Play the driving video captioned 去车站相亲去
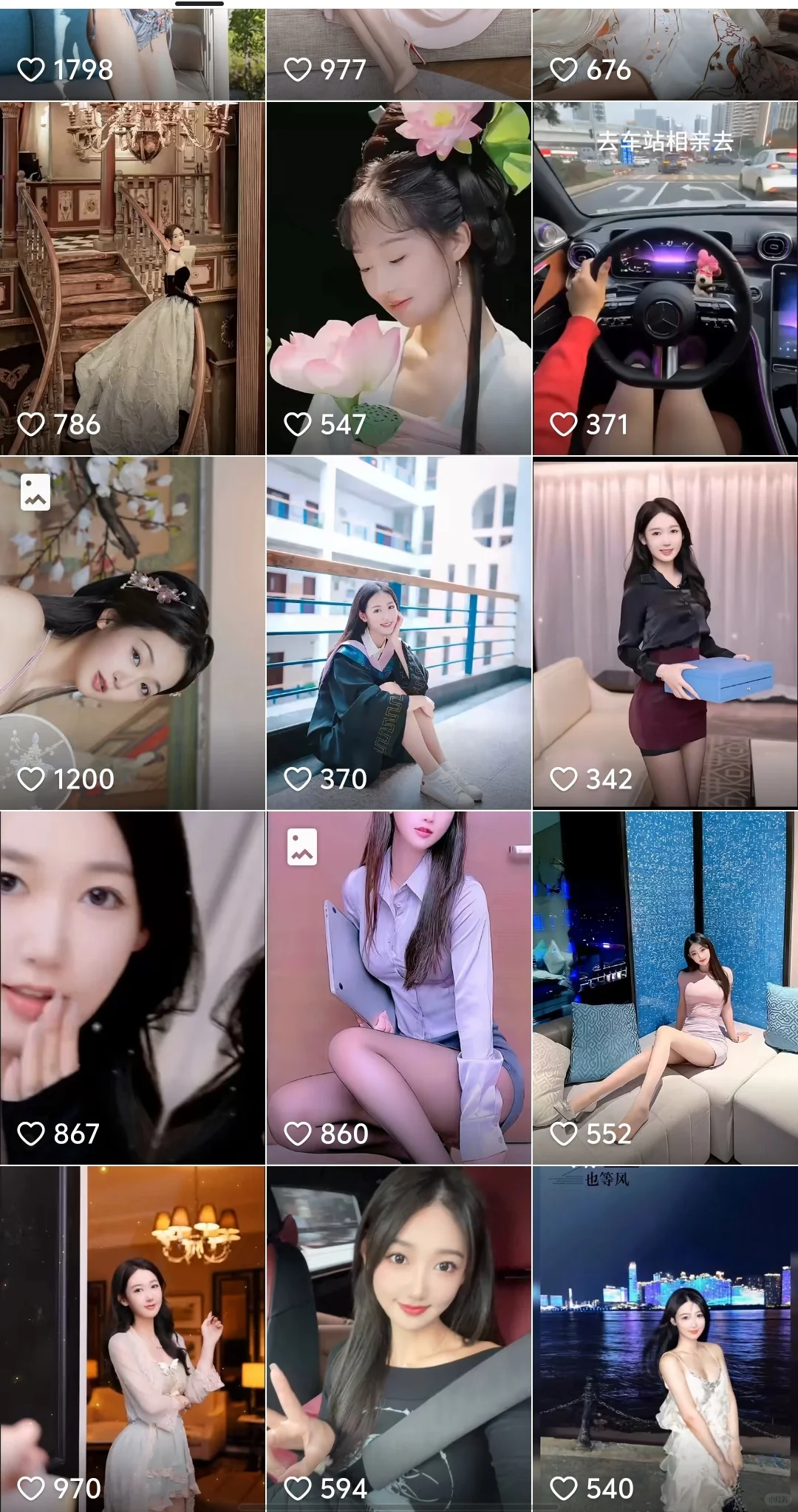 coord(665,278)
